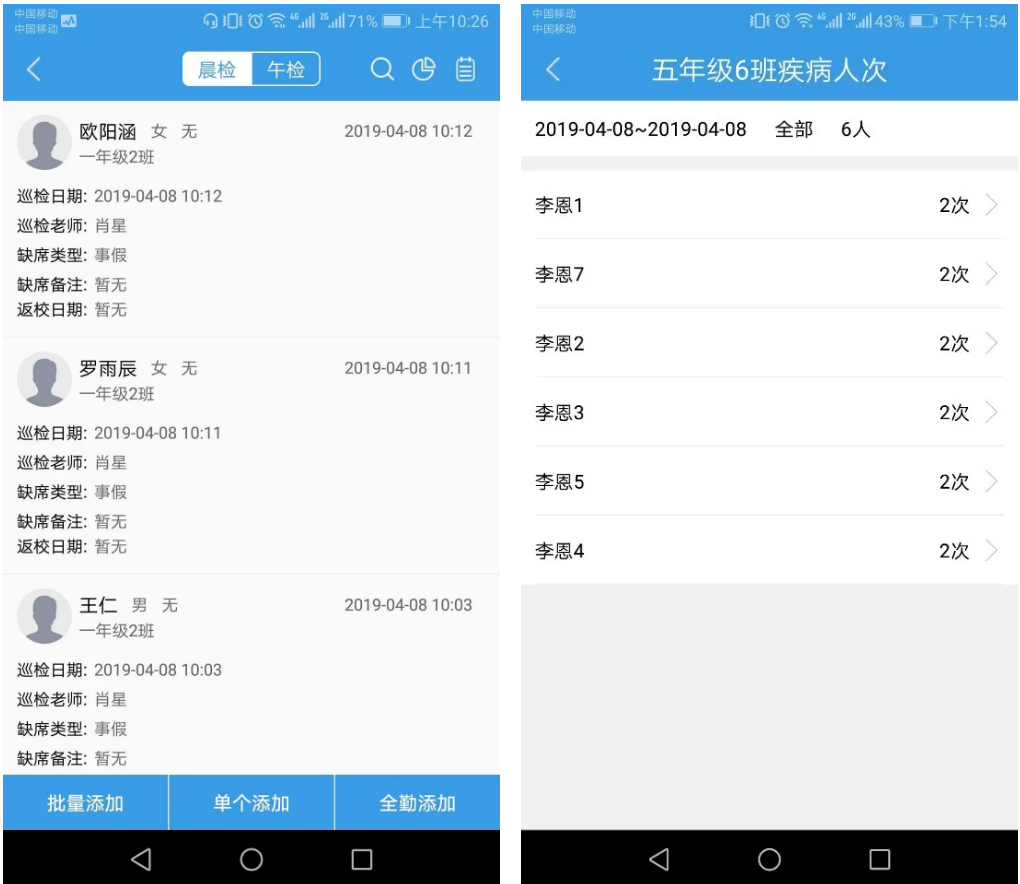
Task: Select the 李恩4 row
Action: click(x=768, y=550)
